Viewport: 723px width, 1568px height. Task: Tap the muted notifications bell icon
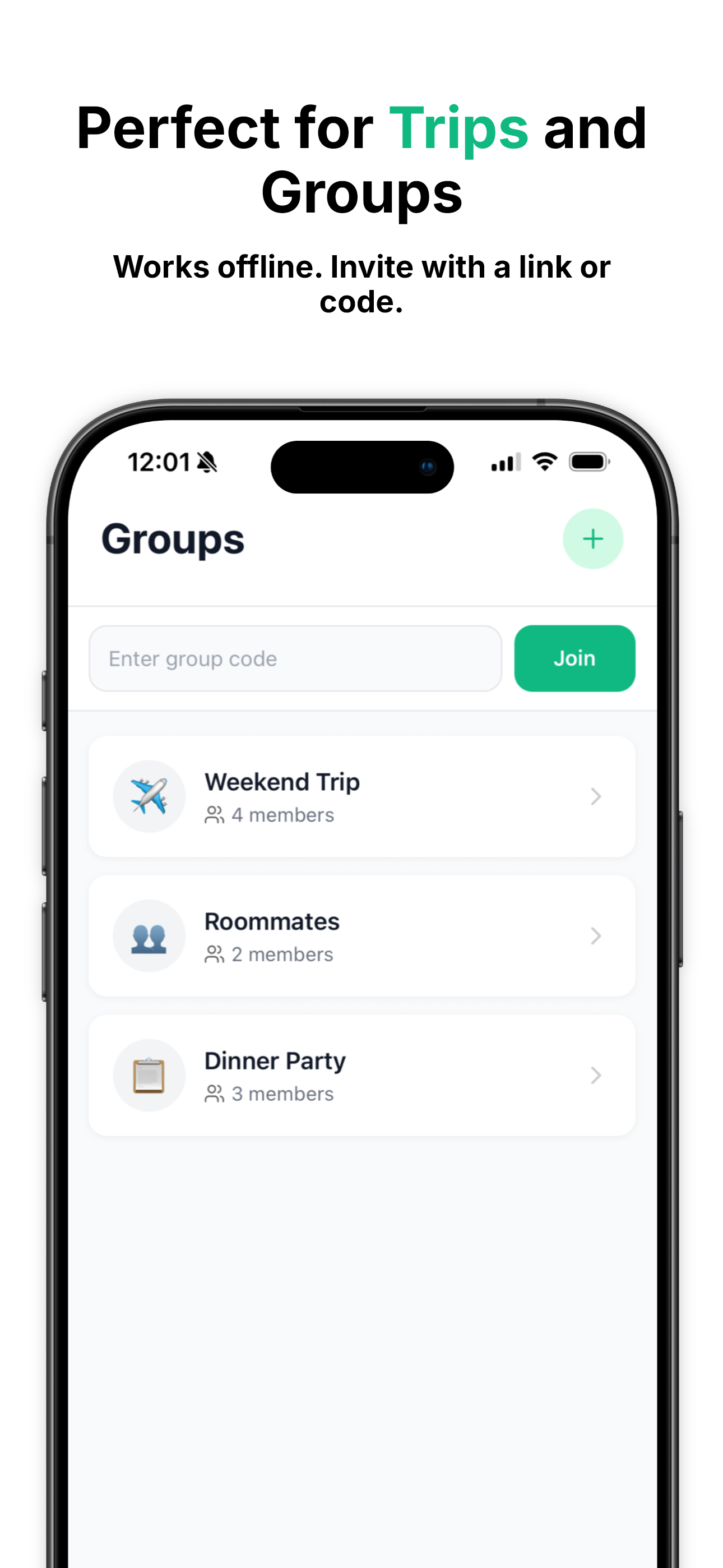point(207,463)
